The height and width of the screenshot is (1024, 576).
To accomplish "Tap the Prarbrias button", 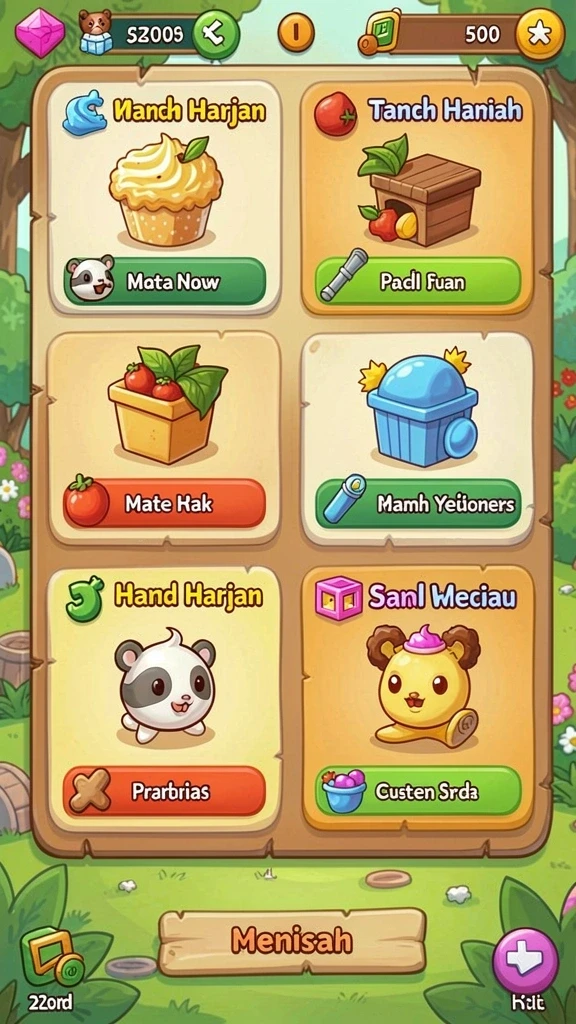I will tap(165, 792).
